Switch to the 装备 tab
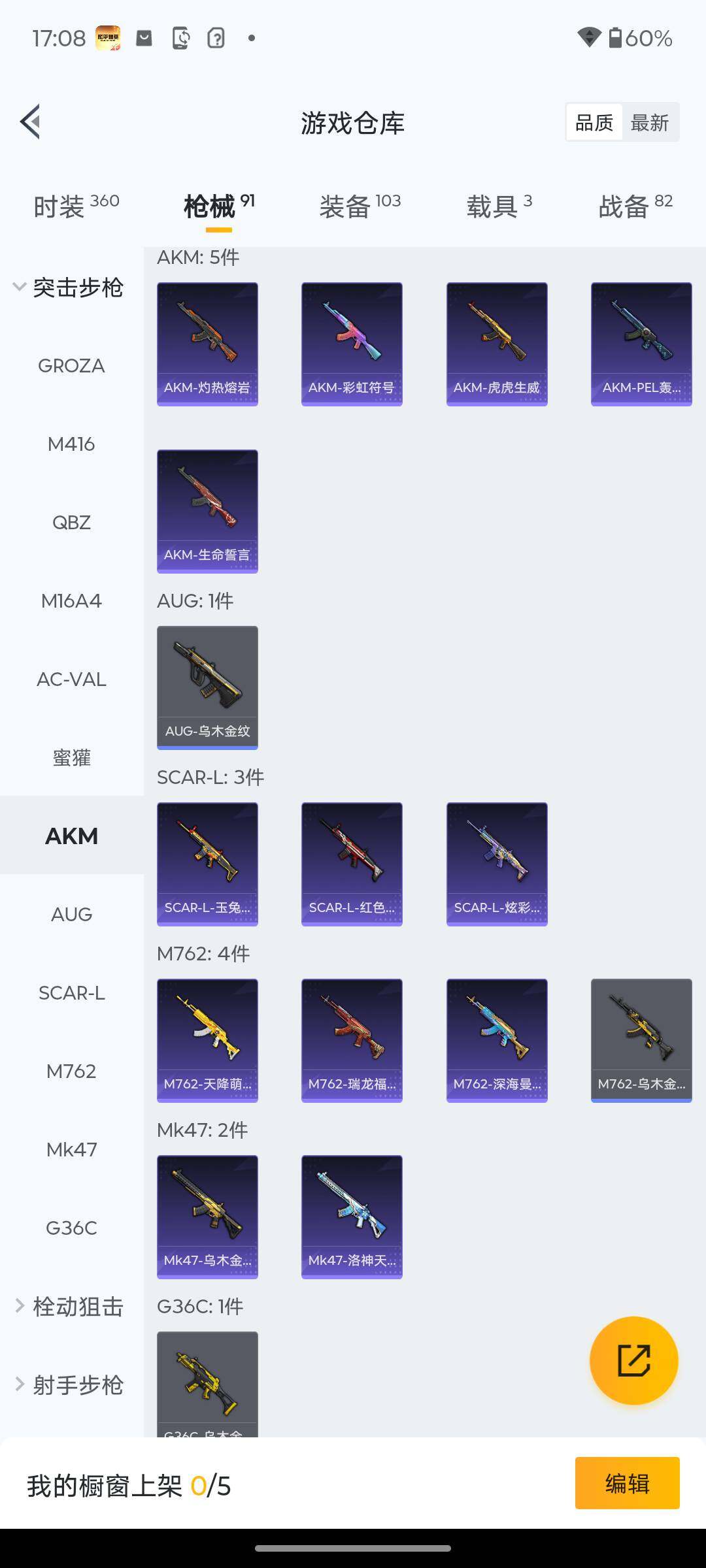The image size is (706, 1568). pyautogui.click(x=360, y=206)
